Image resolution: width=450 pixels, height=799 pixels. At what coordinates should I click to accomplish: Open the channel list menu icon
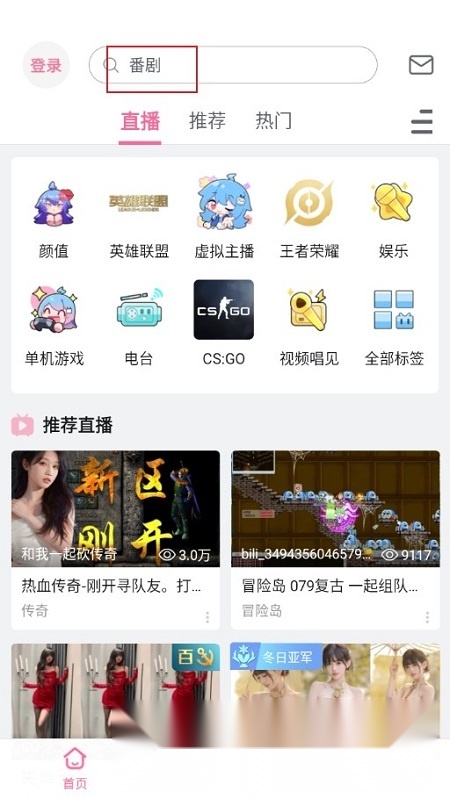click(422, 122)
